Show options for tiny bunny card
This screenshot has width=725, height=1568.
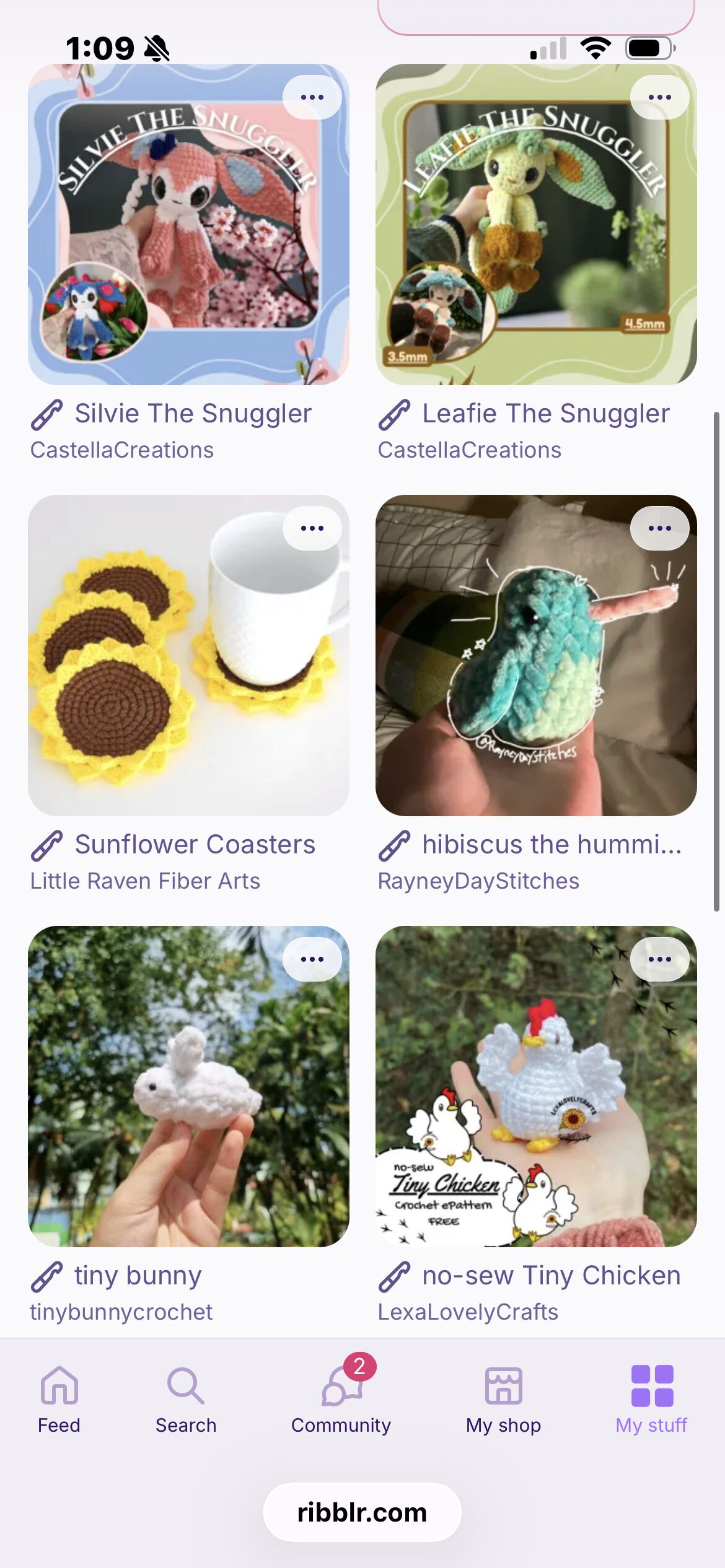point(312,959)
